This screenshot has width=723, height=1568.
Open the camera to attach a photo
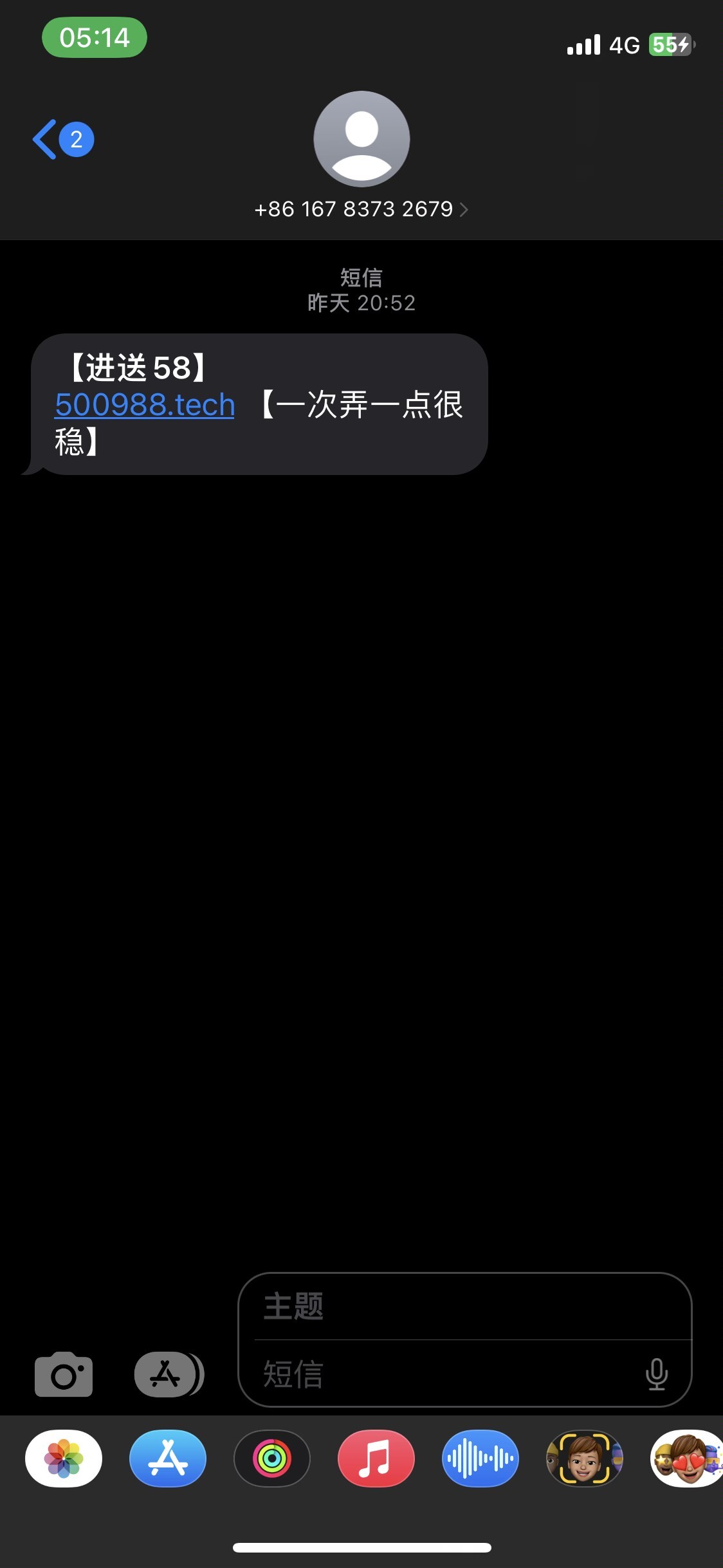tap(63, 1374)
